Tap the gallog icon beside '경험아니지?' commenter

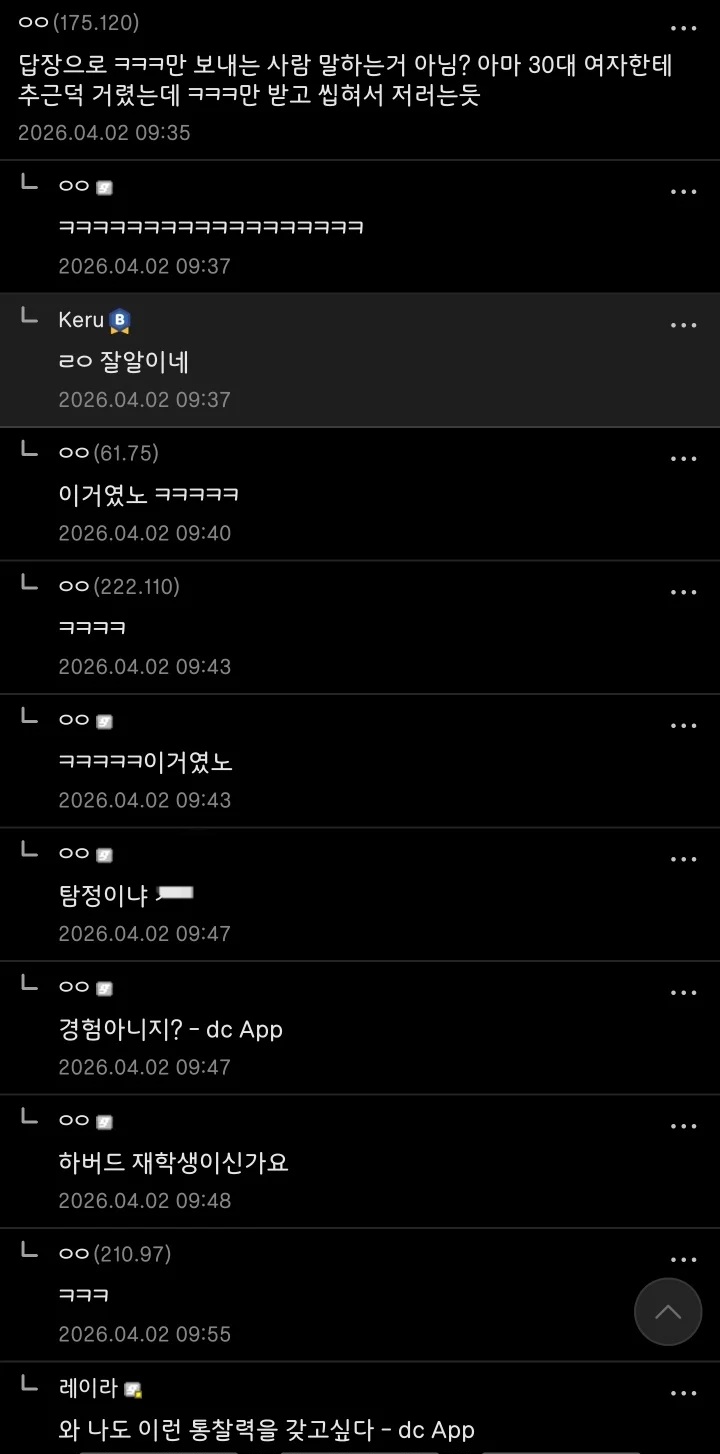click(x=104, y=987)
